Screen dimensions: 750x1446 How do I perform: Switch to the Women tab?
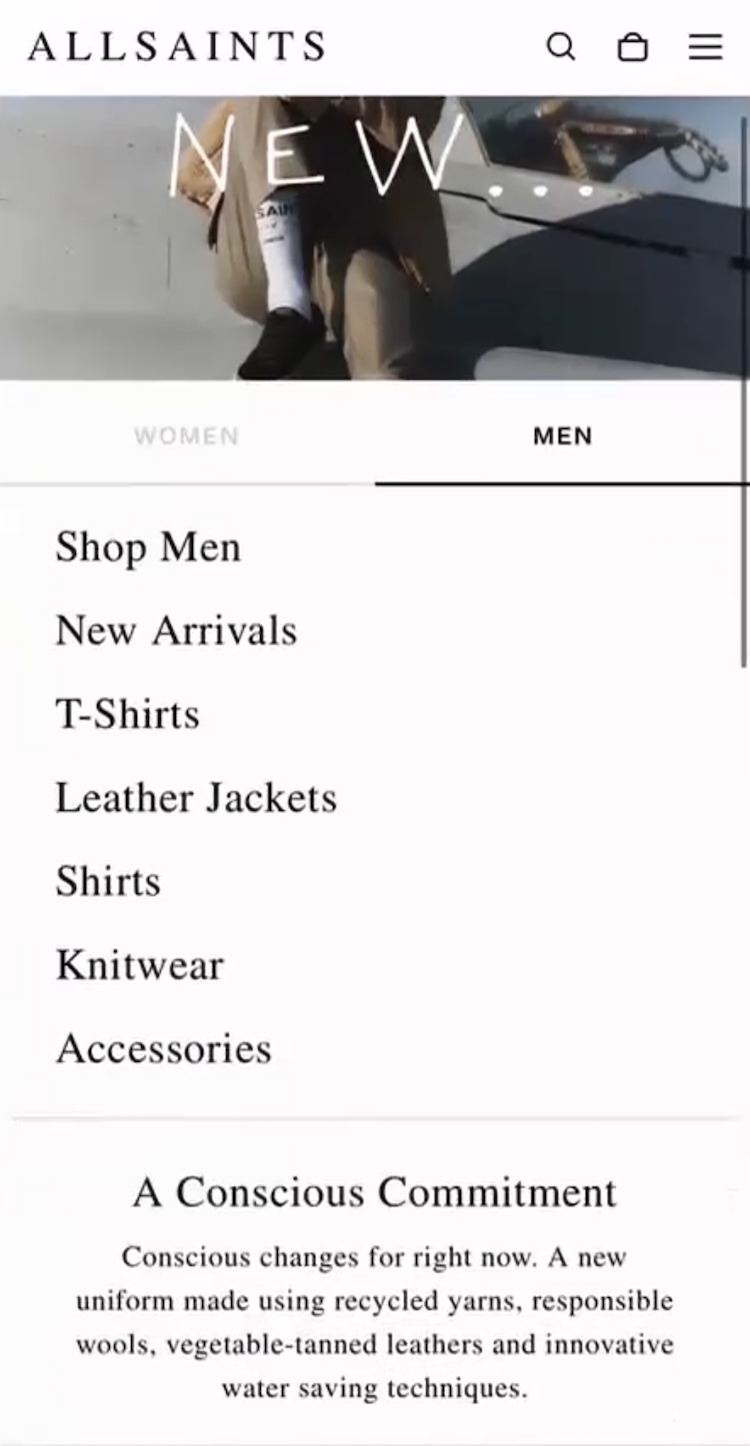tap(187, 436)
